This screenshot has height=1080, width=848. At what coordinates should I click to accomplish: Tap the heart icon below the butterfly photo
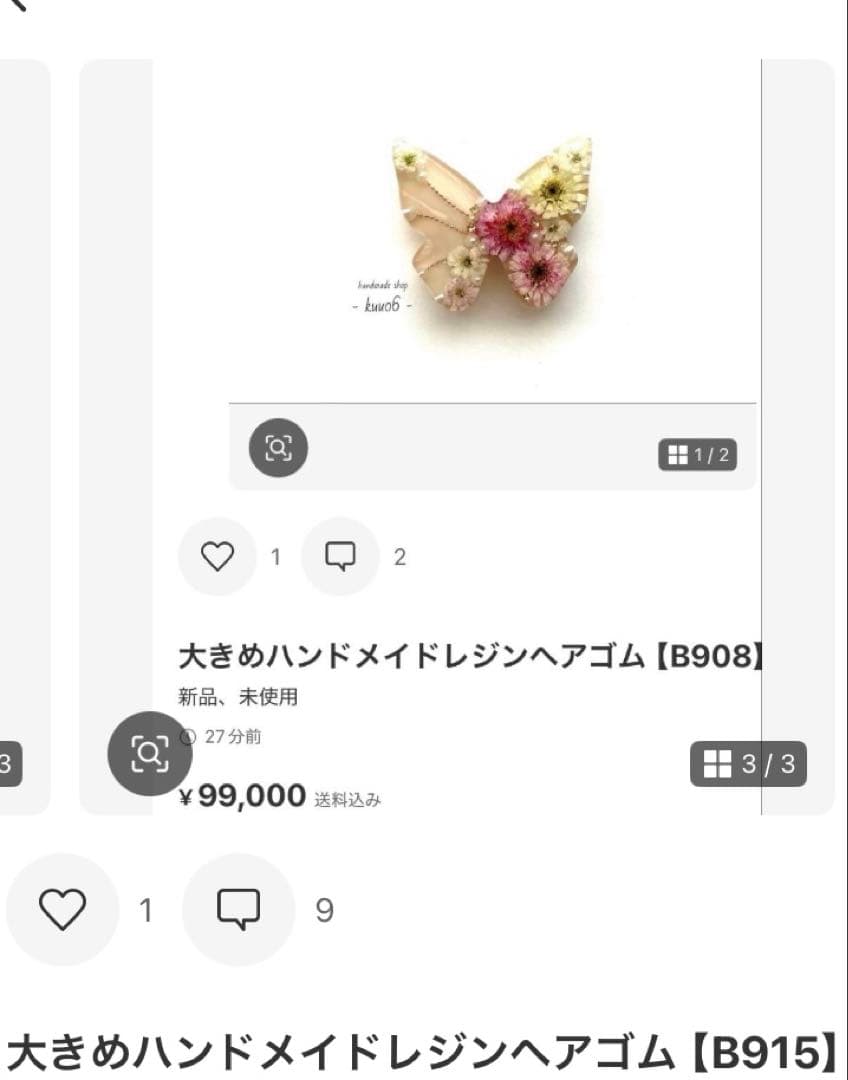[216, 557]
